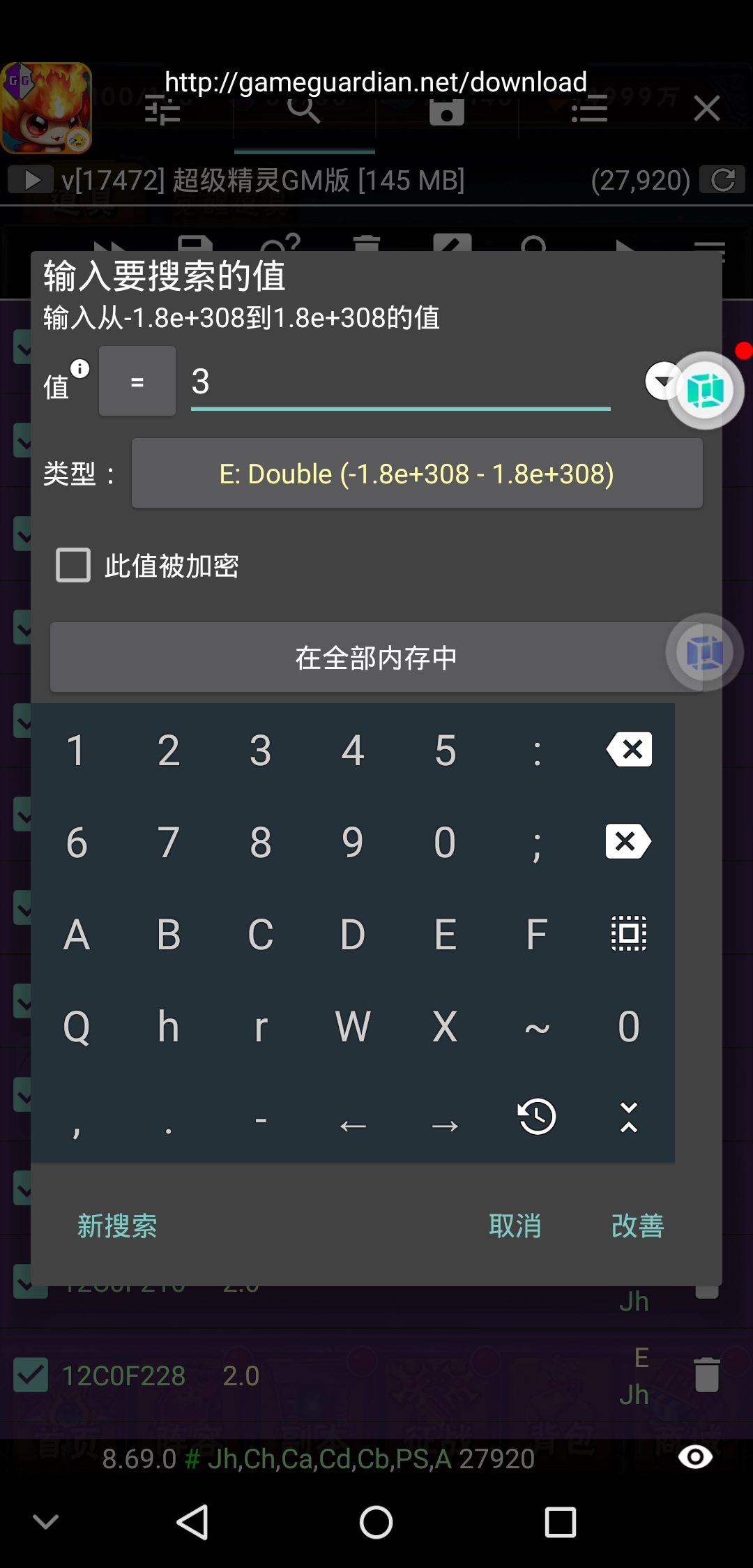The height and width of the screenshot is (1568, 753).
Task: Tap the select-all key on the keypad
Action: point(628,934)
